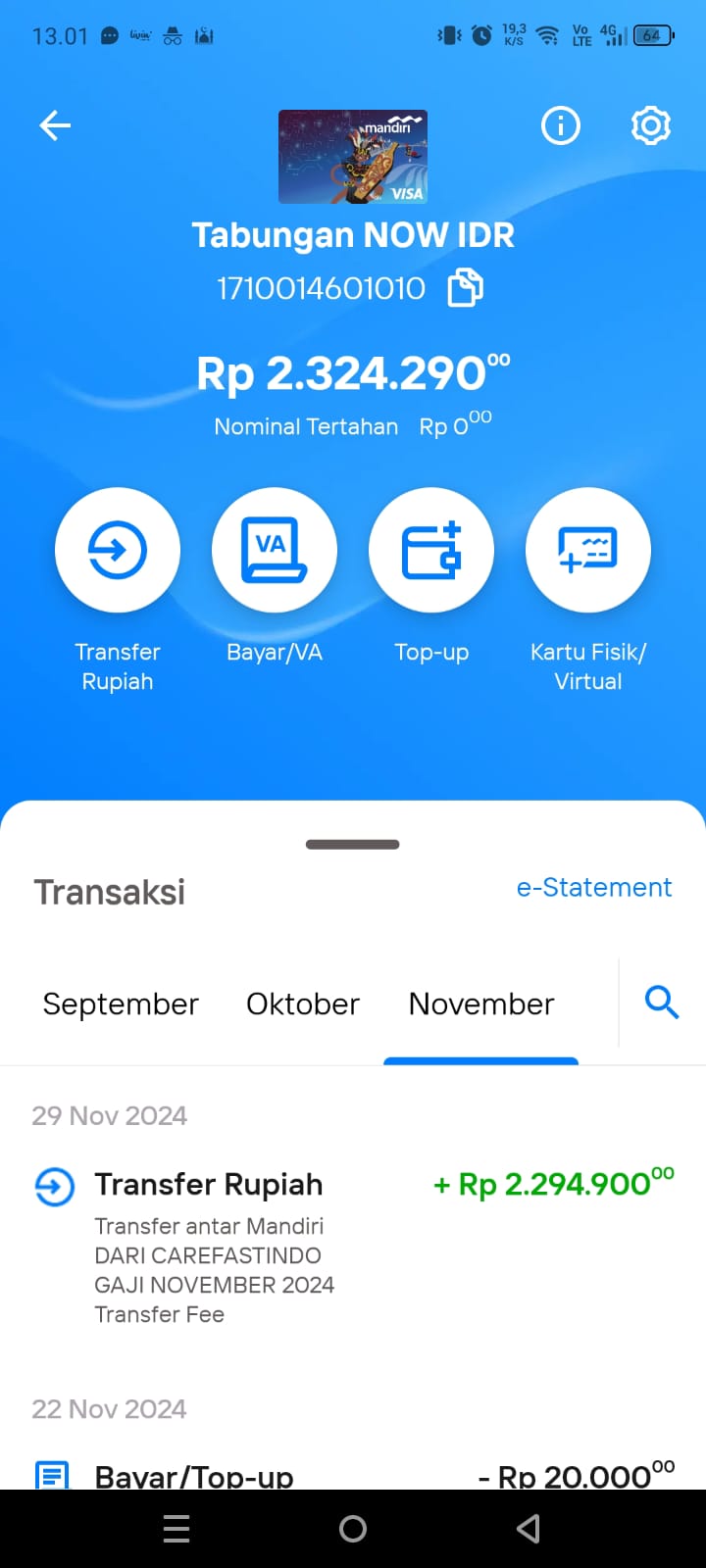The height and width of the screenshot is (1568, 706).
Task: Open the account info icon
Action: click(561, 125)
